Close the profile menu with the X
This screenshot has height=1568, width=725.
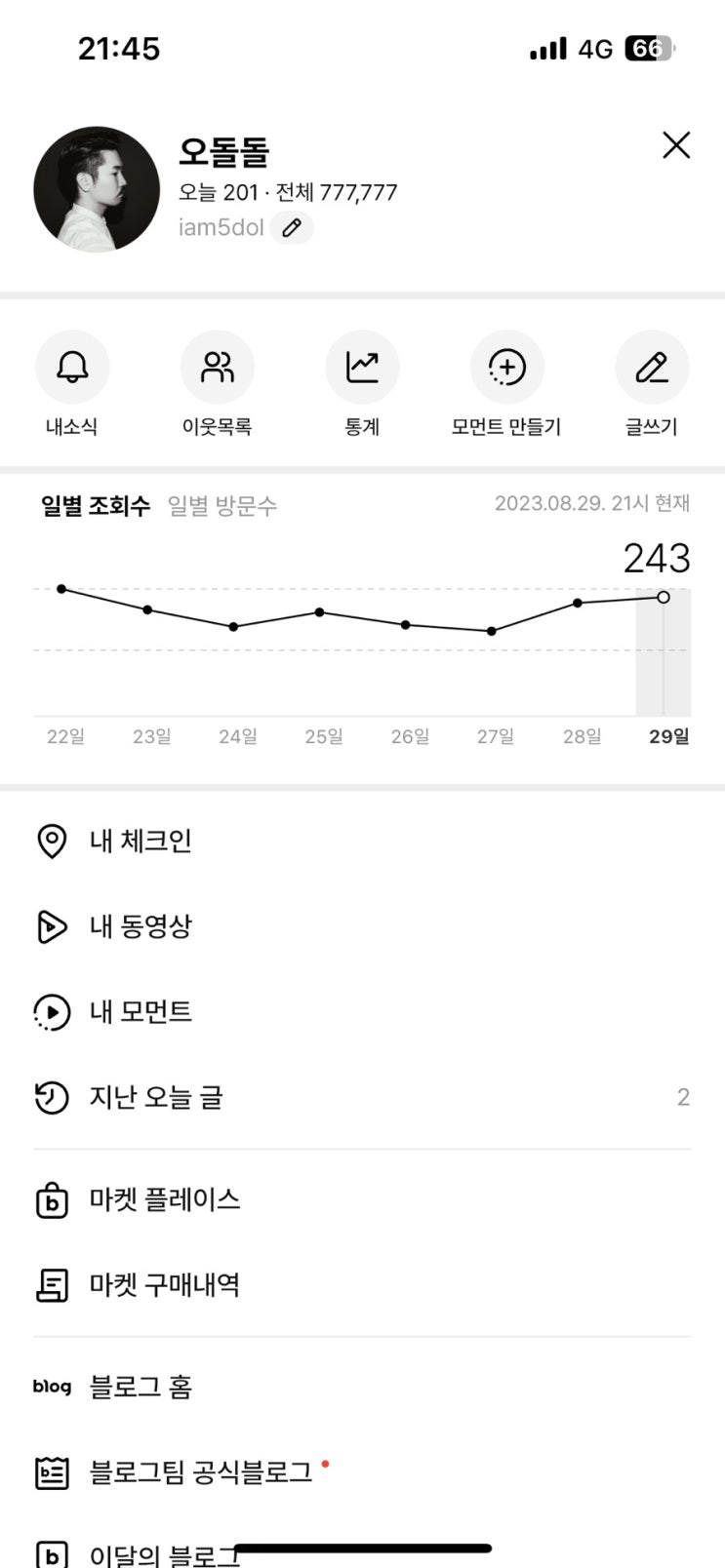point(676,145)
